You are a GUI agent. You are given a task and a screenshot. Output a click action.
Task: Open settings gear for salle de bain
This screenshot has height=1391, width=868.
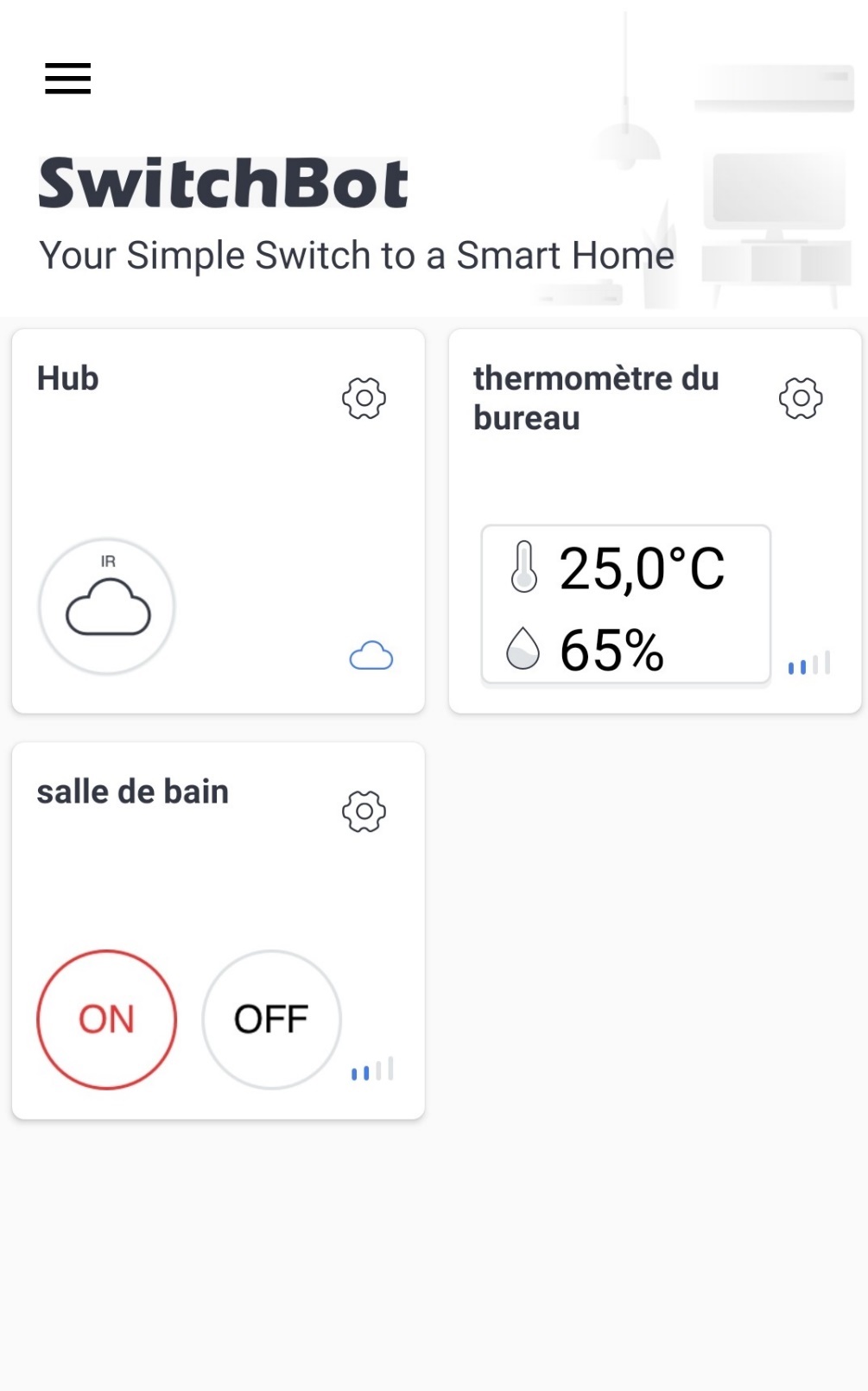coord(364,811)
